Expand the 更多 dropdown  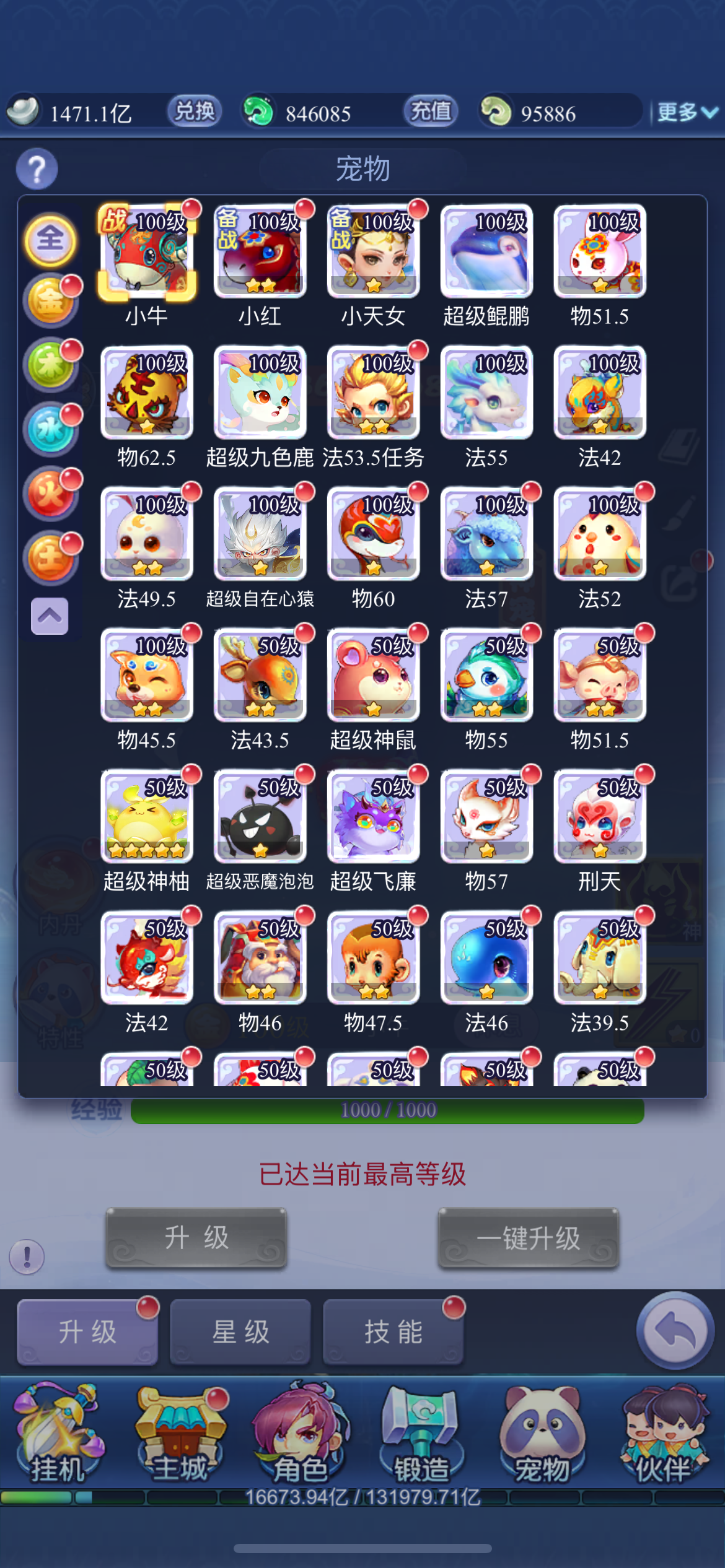coord(687,112)
